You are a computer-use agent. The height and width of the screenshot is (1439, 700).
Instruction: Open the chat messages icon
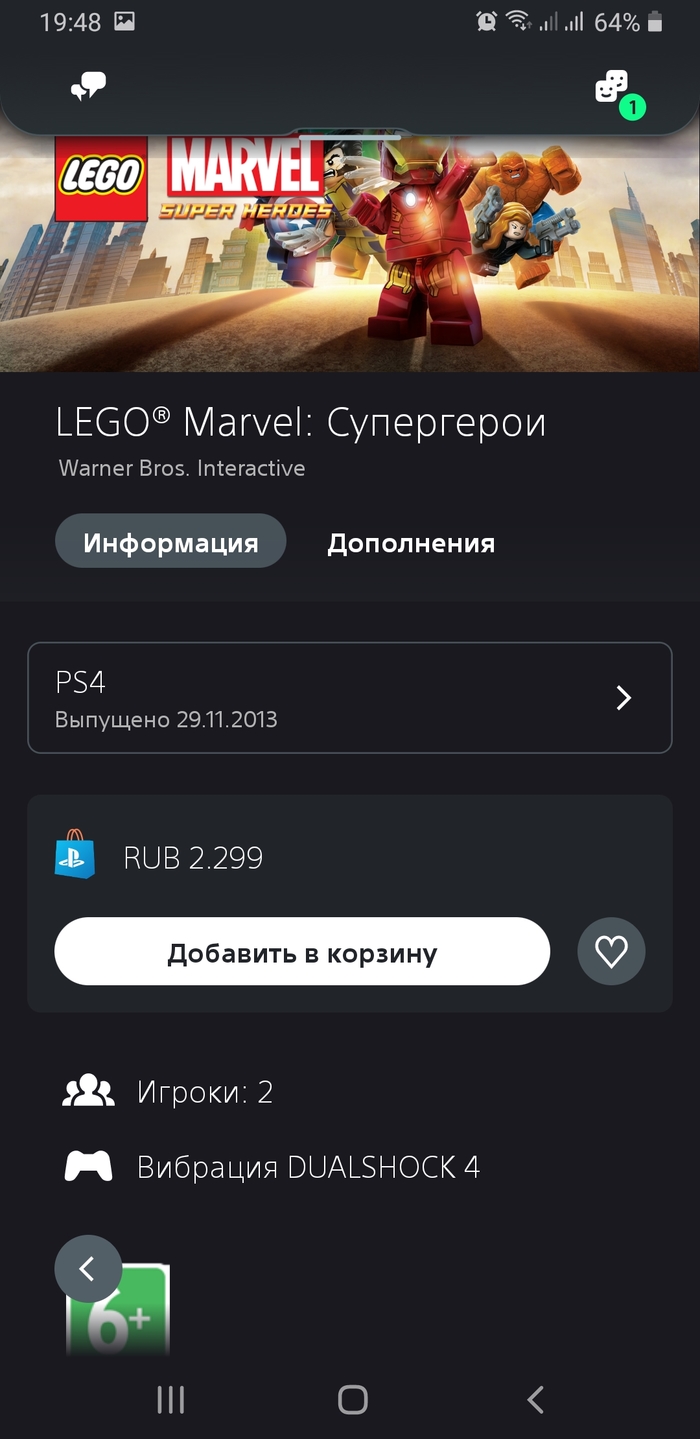tap(88, 88)
